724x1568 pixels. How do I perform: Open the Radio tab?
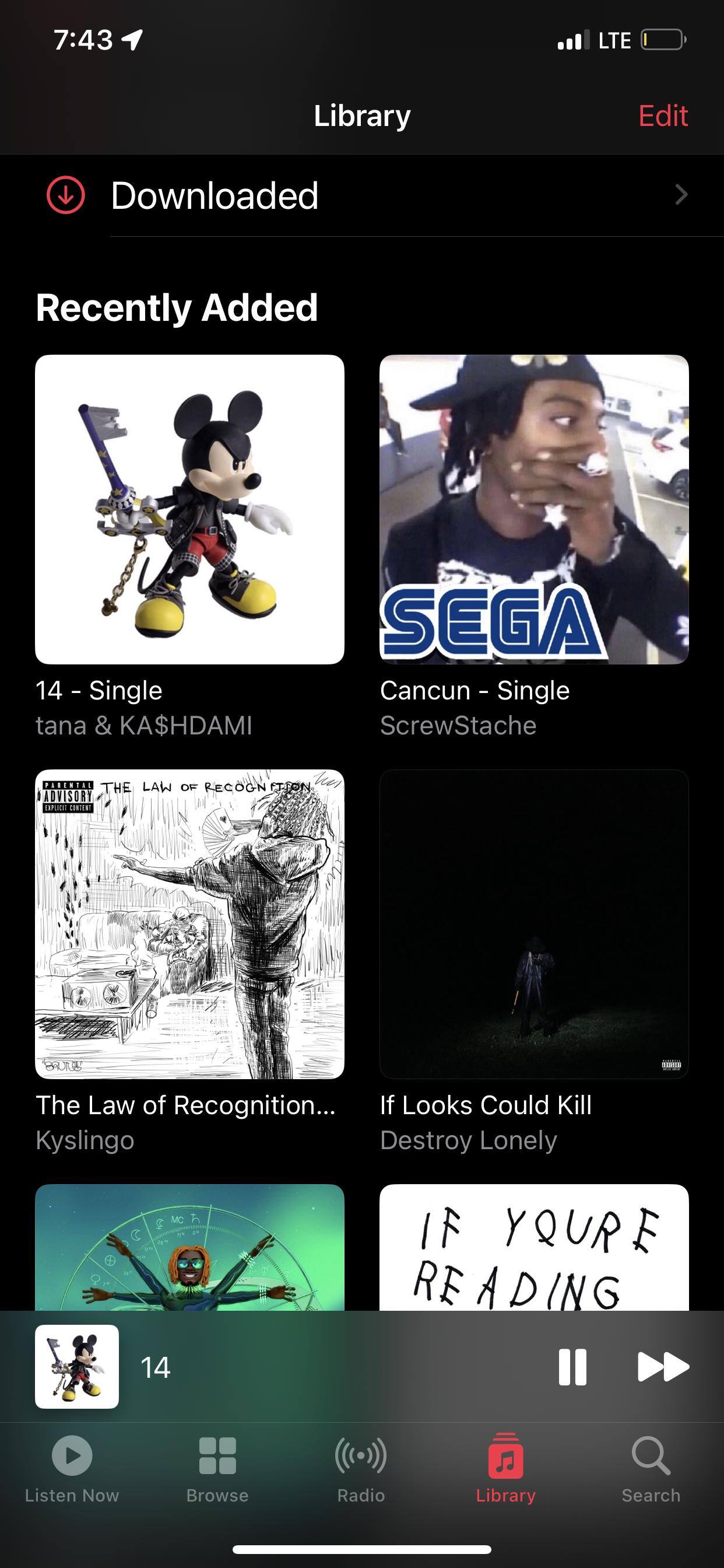(361, 1468)
